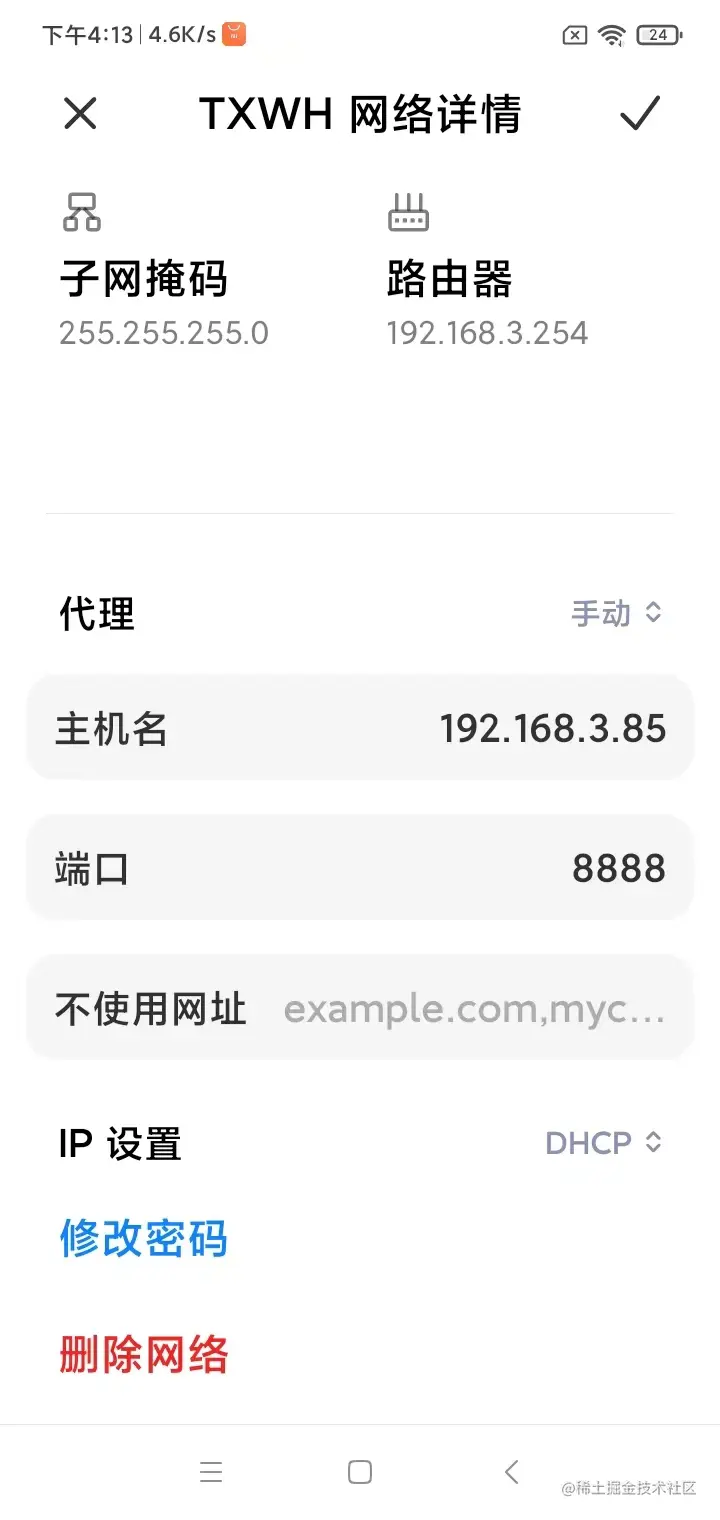This screenshot has width=720, height=1520.
Task: Edit the port field showing 8888
Action: [x=618, y=869]
